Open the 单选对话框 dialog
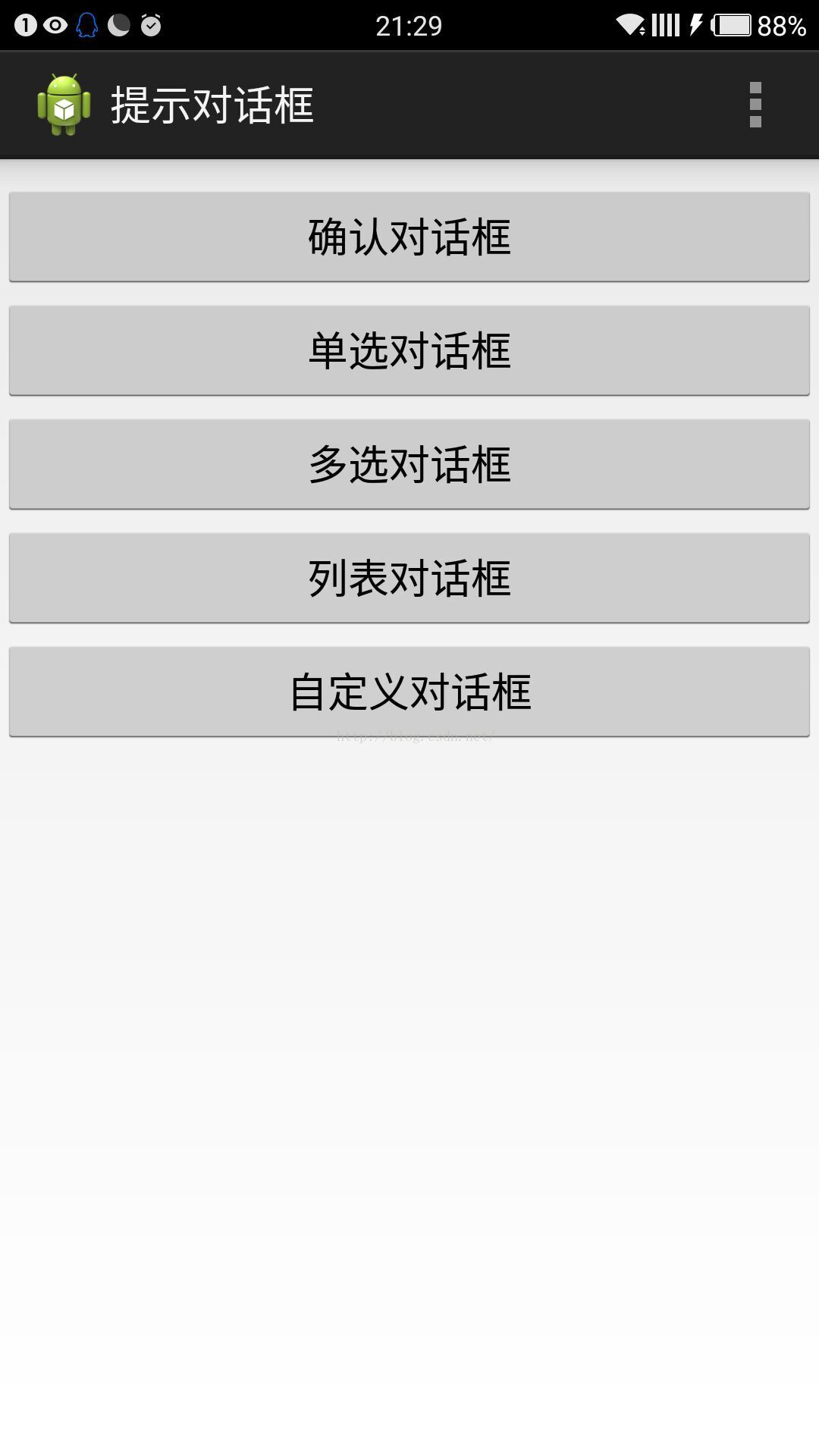 pyautogui.click(x=409, y=350)
